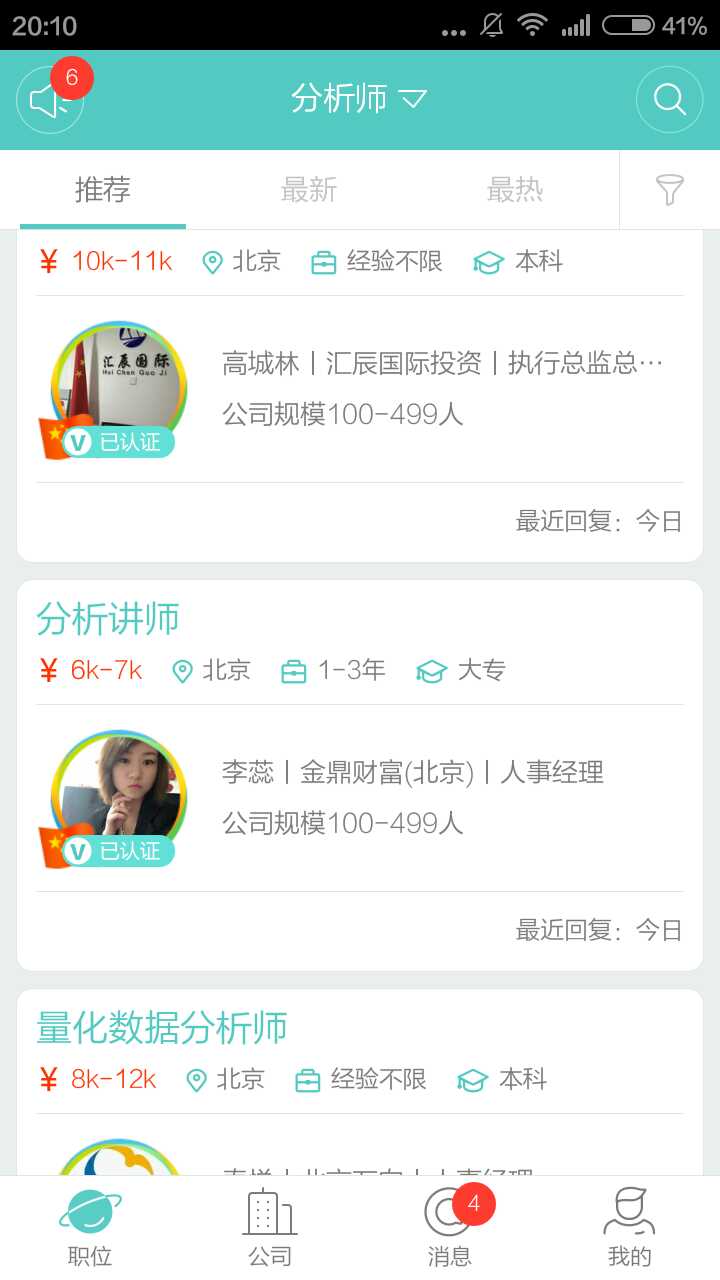Switch to the 最新 tab
Screen dimensions: 720x1280
pyautogui.click(x=309, y=189)
